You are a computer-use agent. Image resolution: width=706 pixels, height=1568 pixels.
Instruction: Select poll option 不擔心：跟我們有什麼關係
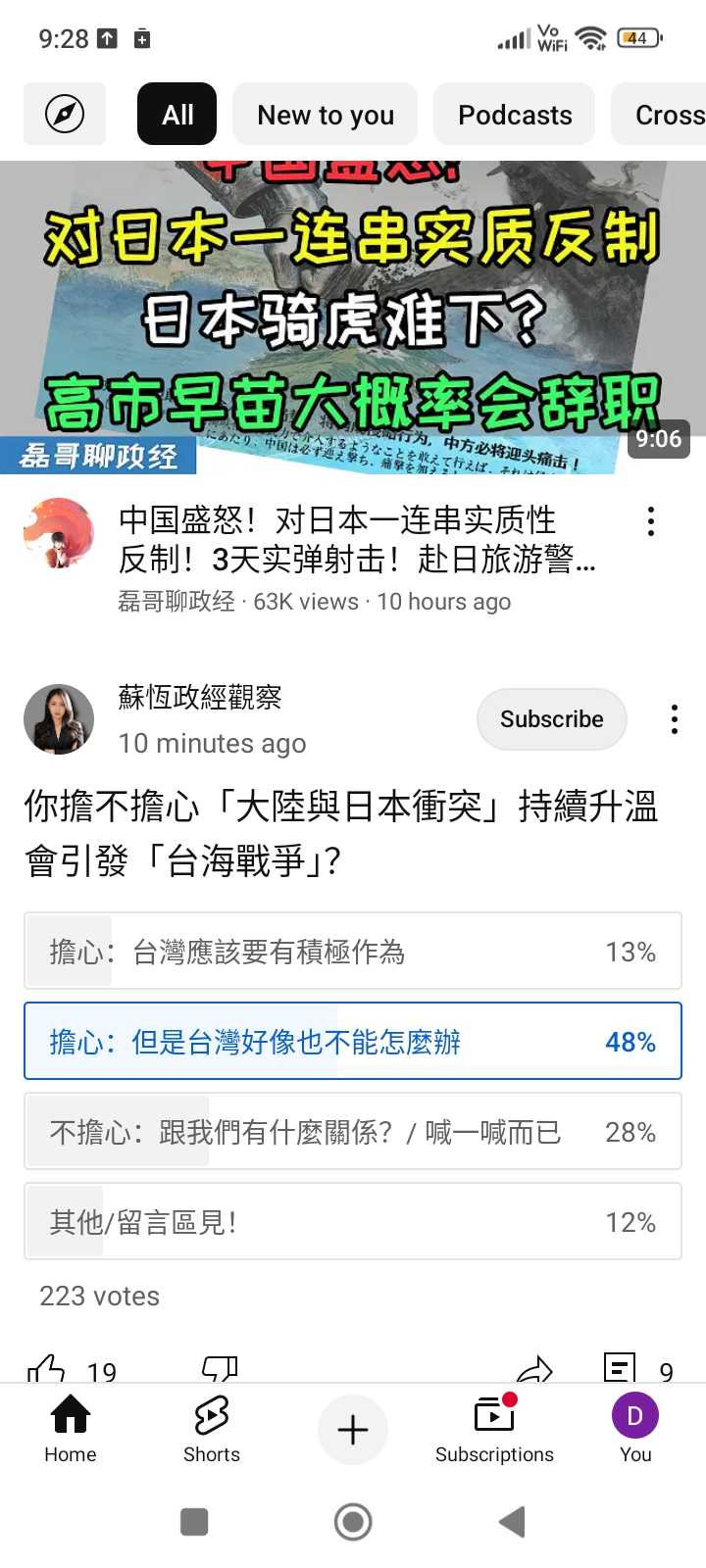[x=352, y=1132]
